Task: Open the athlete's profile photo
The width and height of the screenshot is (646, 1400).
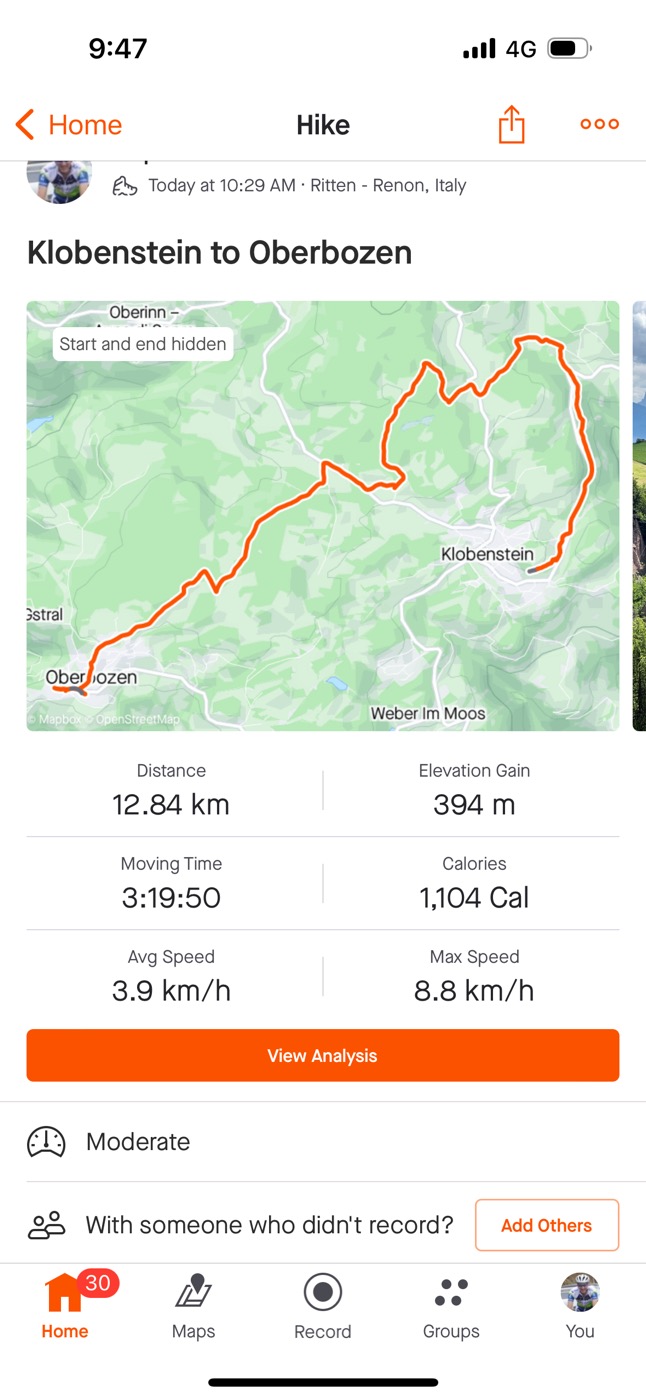Action: click(59, 180)
